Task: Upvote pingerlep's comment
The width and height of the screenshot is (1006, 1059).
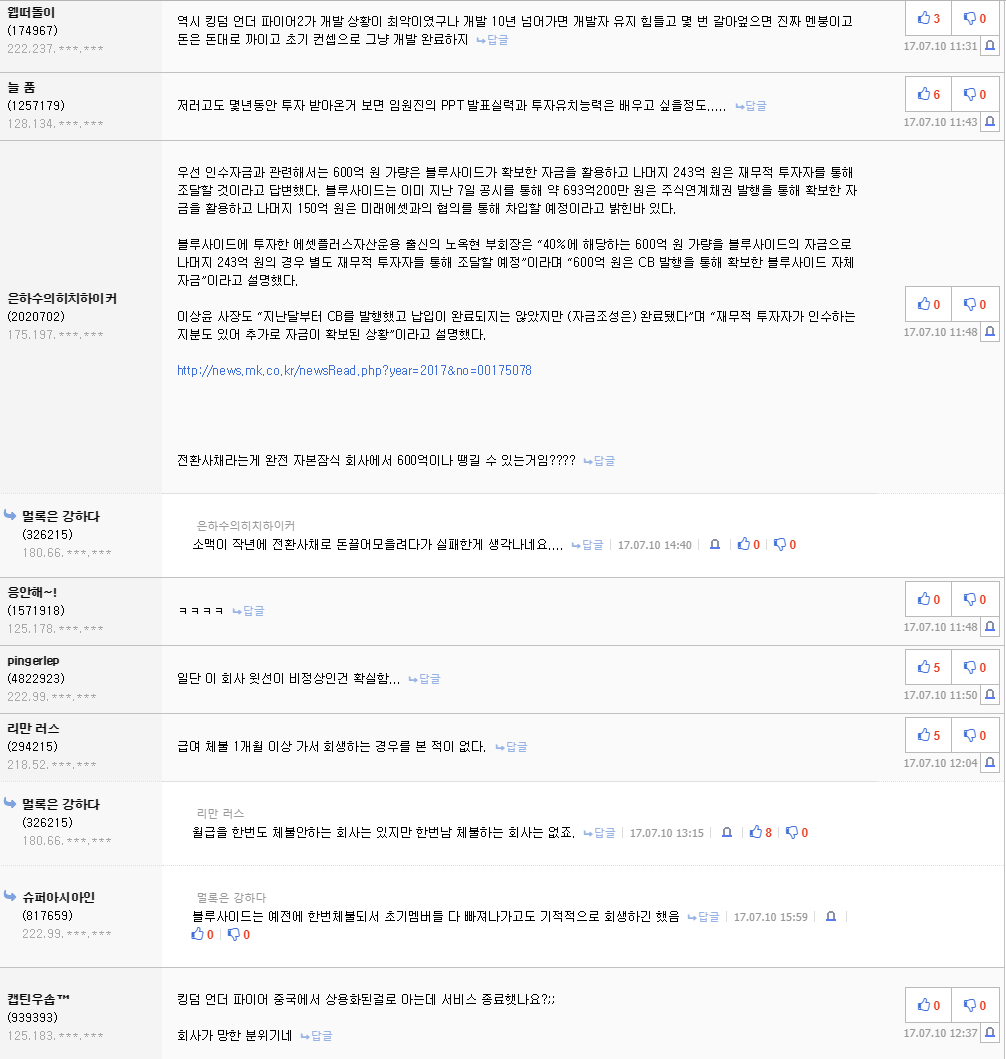Action: click(928, 667)
